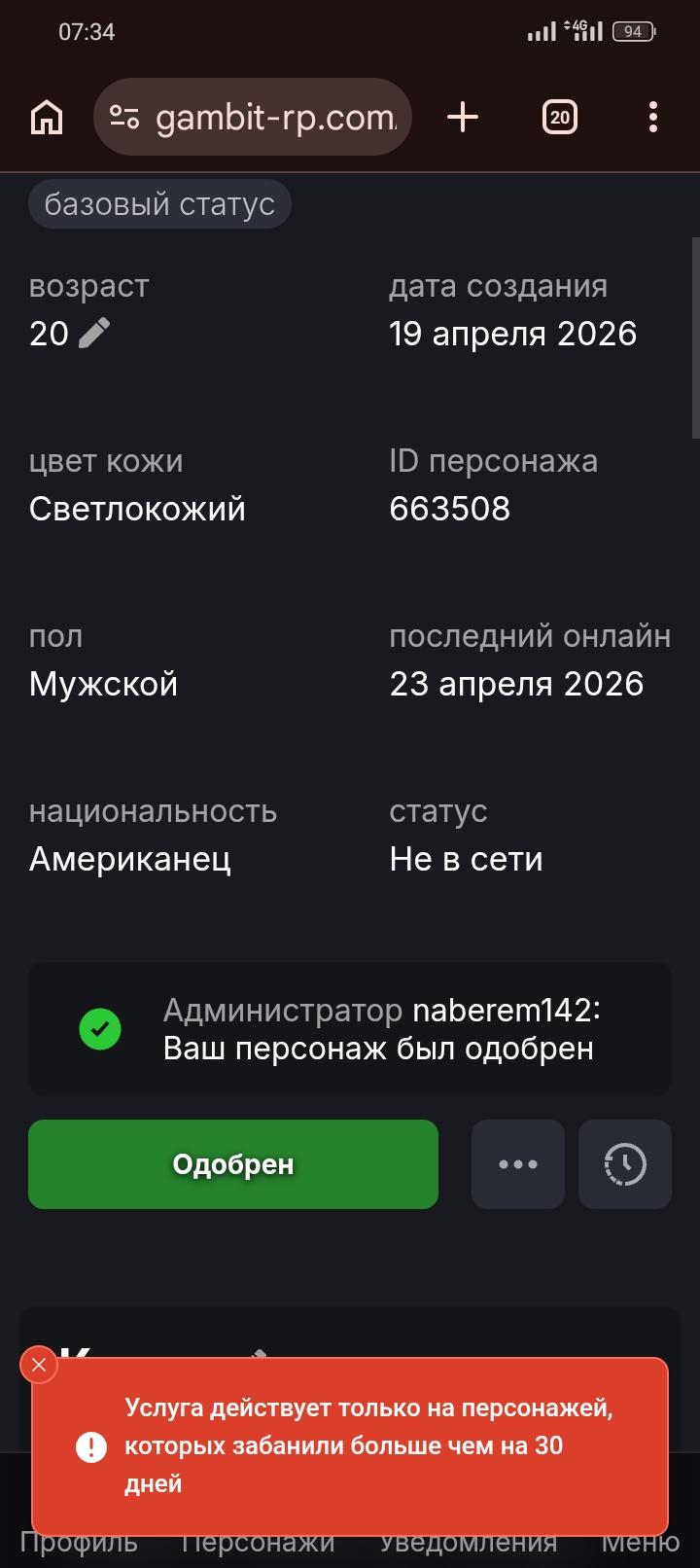This screenshot has height=1568, width=700.
Task: Dismiss the red error notification
Action: pos(39,1366)
